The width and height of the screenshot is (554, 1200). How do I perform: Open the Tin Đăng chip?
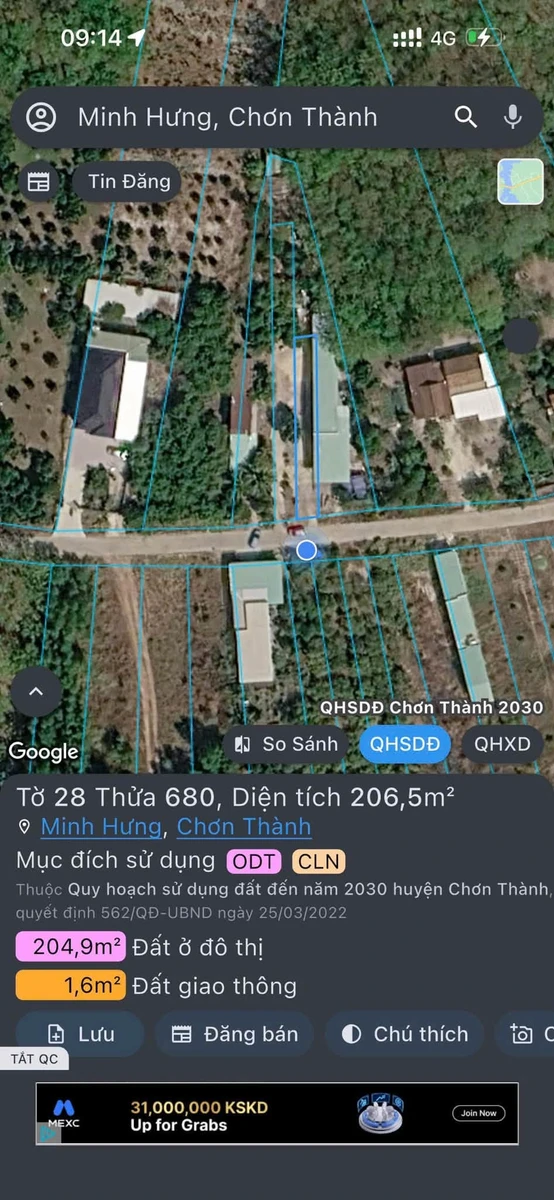127,182
